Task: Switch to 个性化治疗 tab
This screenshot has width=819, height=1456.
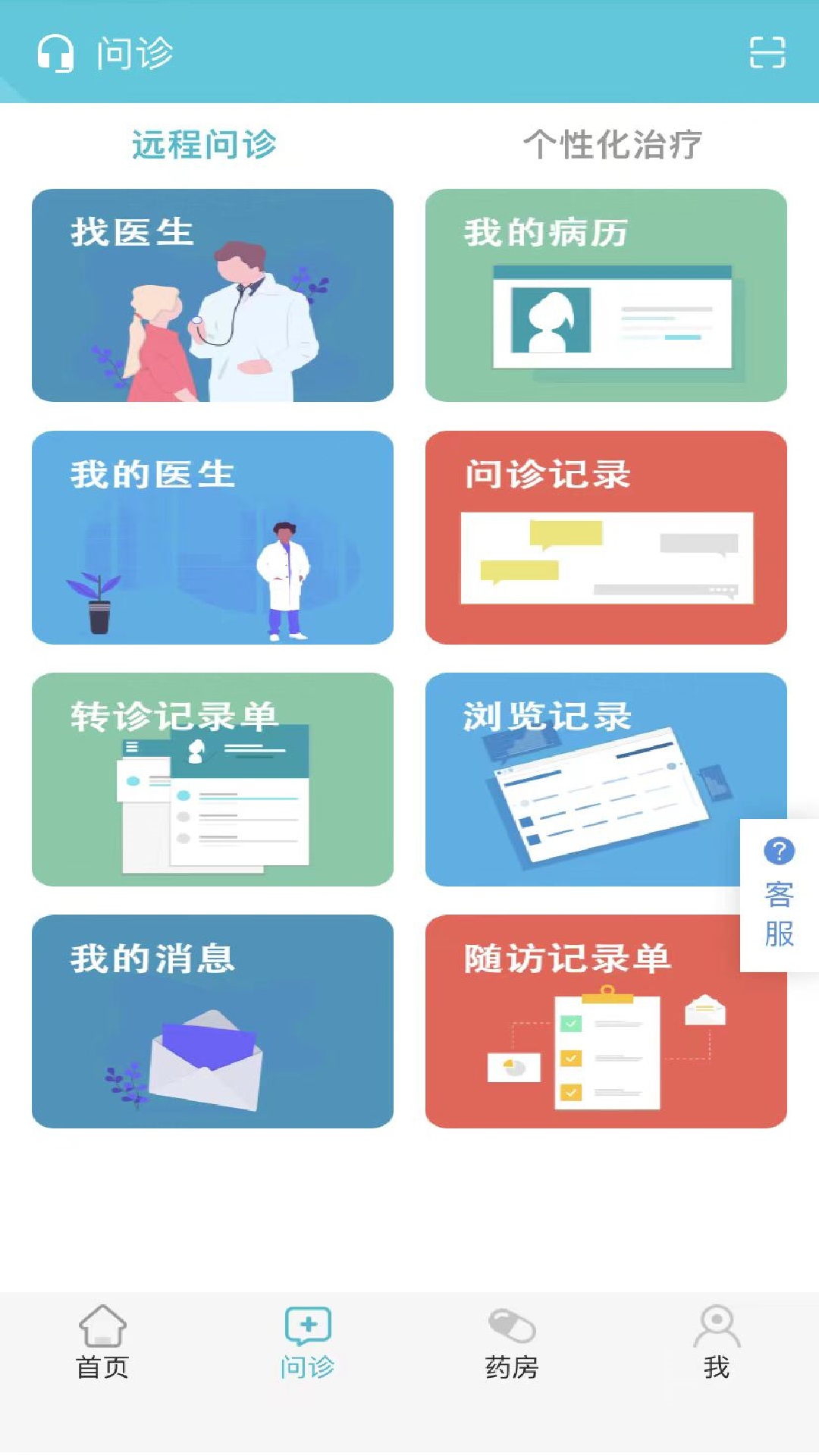Action: (613, 144)
